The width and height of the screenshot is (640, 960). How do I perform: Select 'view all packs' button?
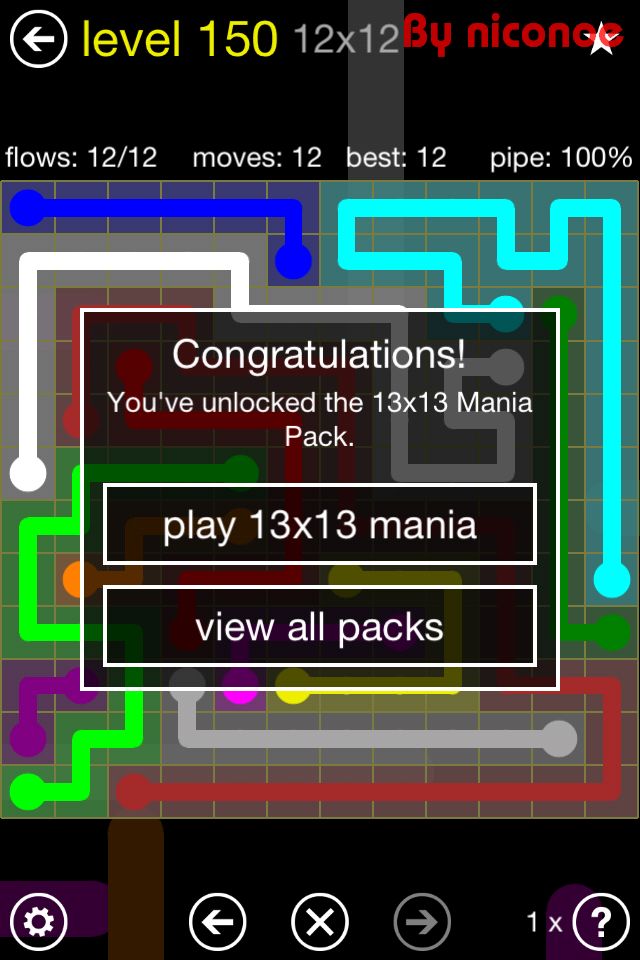click(320, 627)
